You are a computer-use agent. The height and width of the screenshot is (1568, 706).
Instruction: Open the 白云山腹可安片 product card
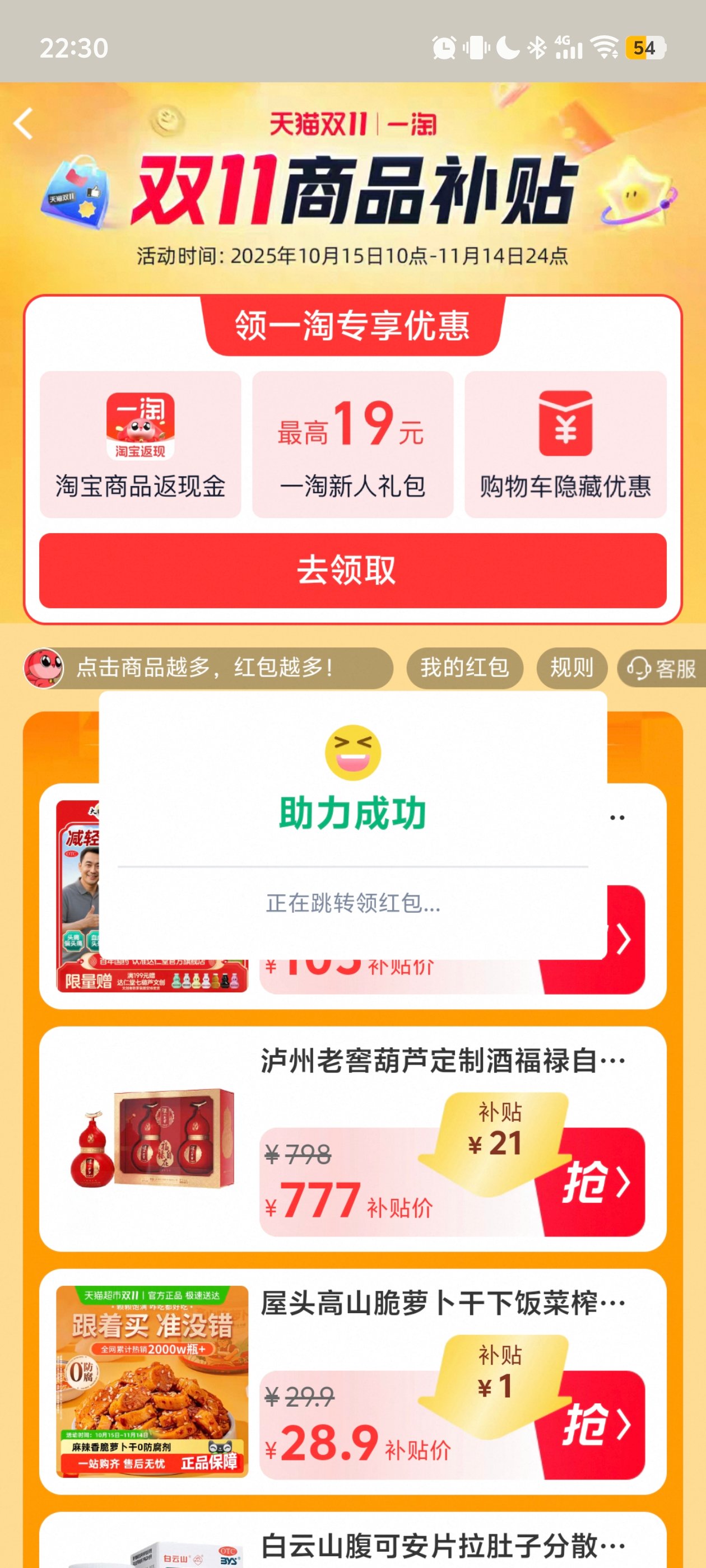click(x=442, y=1545)
